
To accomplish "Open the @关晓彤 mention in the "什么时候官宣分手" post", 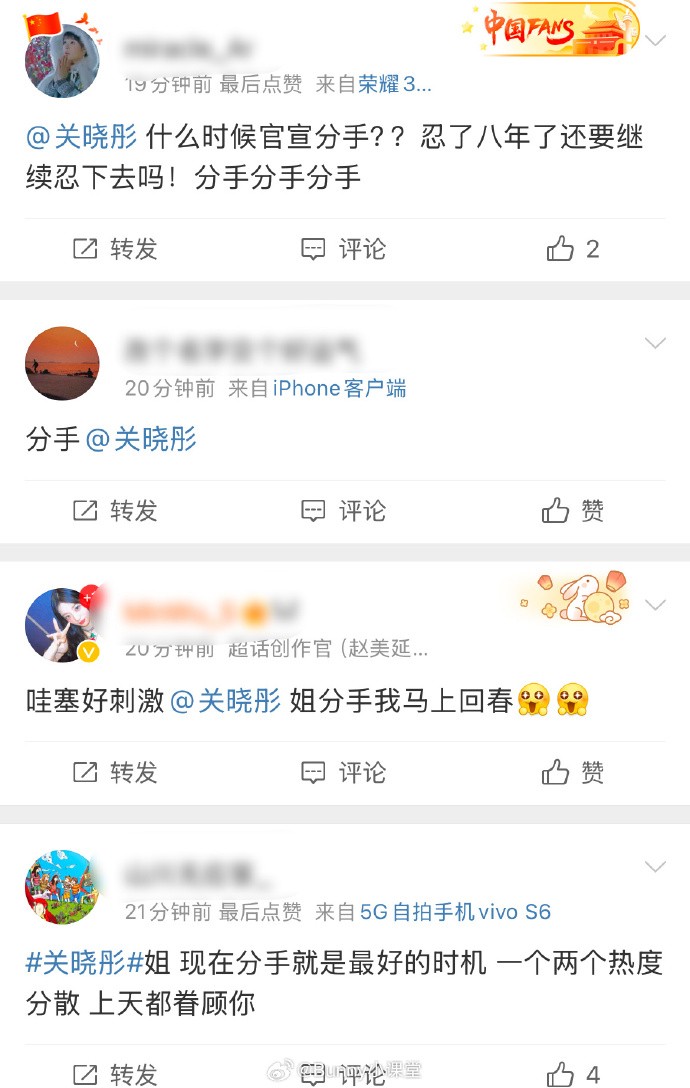I will (x=85, y=136).
